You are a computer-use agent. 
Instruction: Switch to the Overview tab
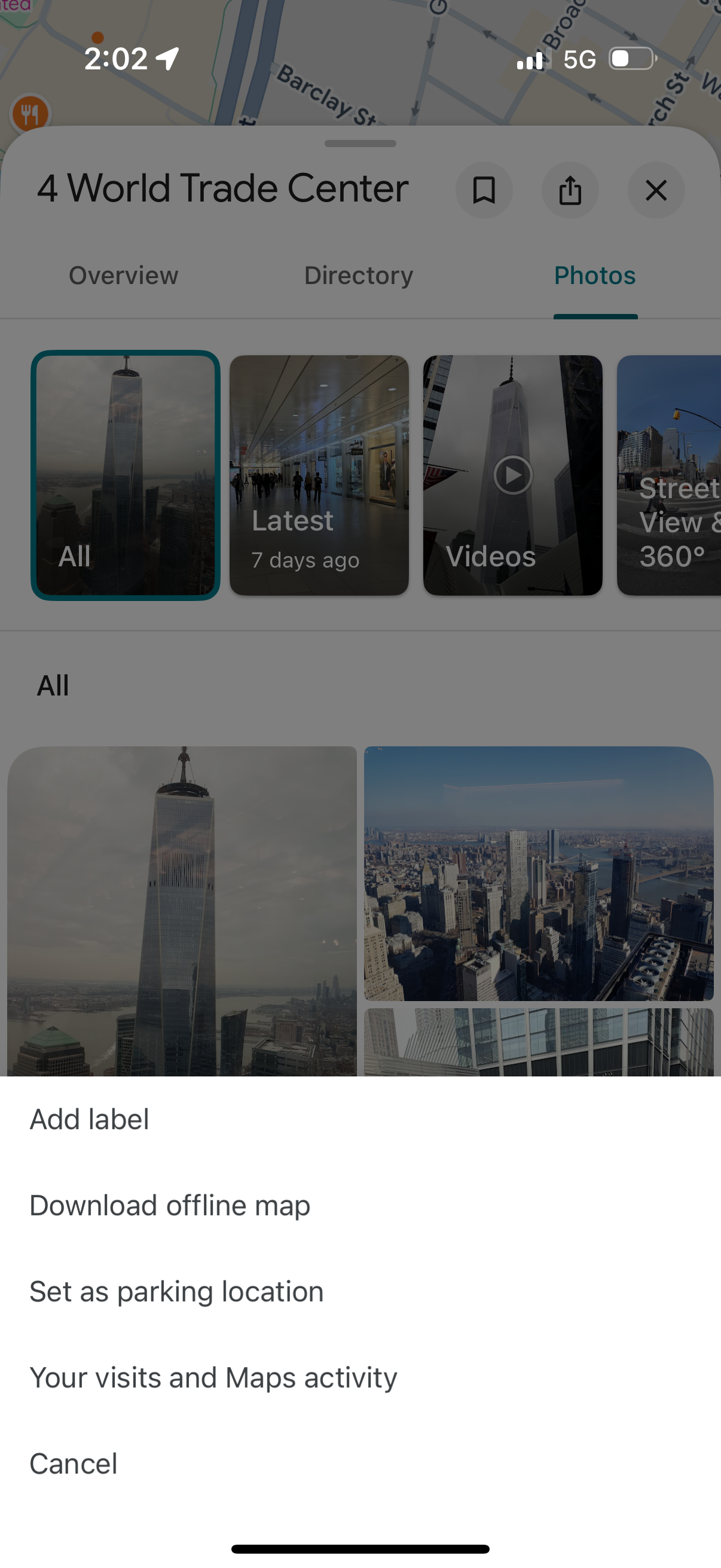tap(123, 276)
